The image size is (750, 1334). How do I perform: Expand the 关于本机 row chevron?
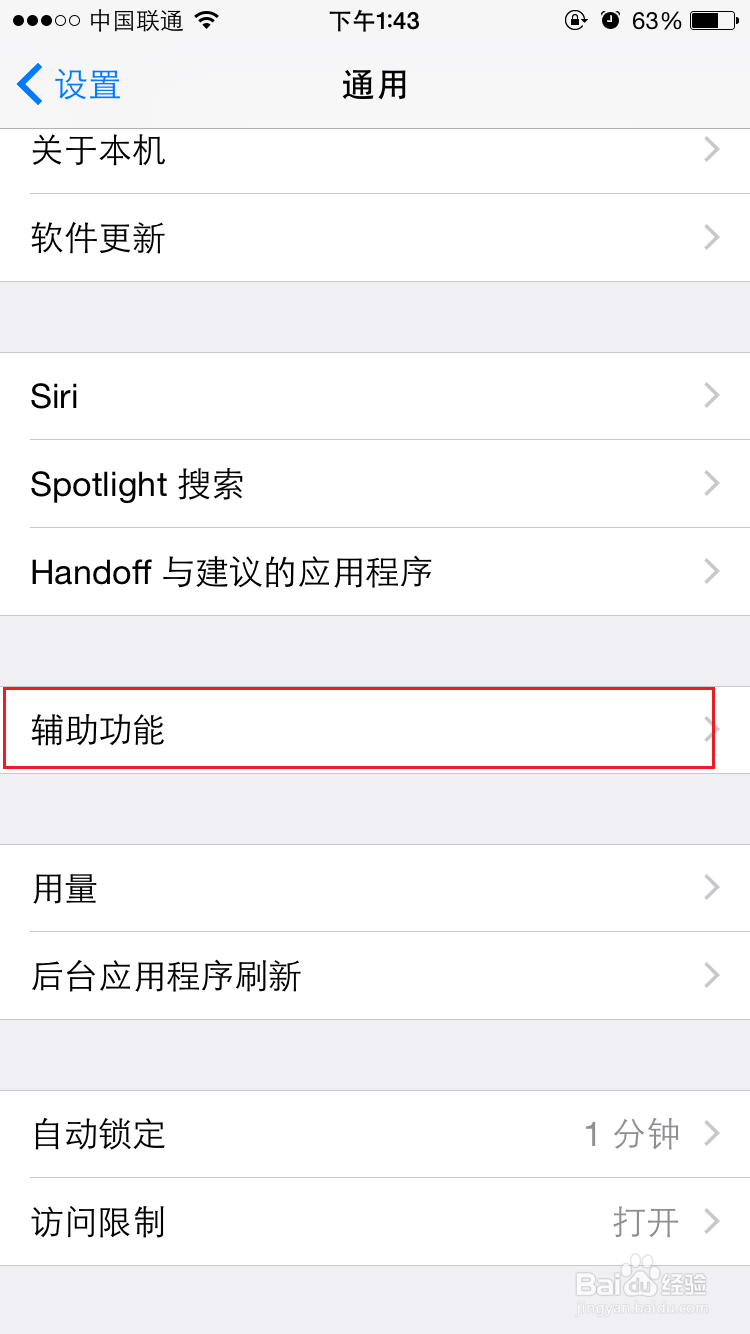coord(710,150)
